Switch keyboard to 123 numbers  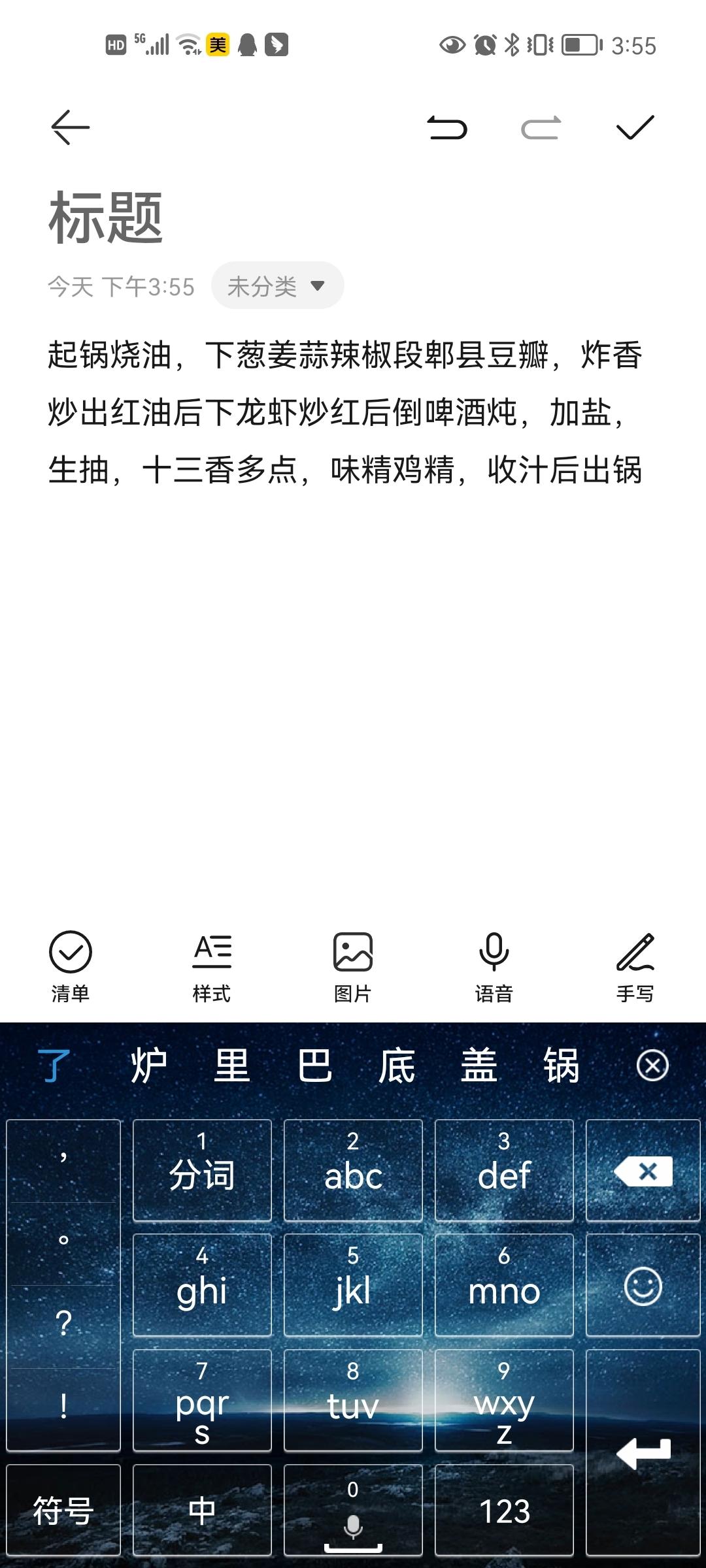(504, 1511)
